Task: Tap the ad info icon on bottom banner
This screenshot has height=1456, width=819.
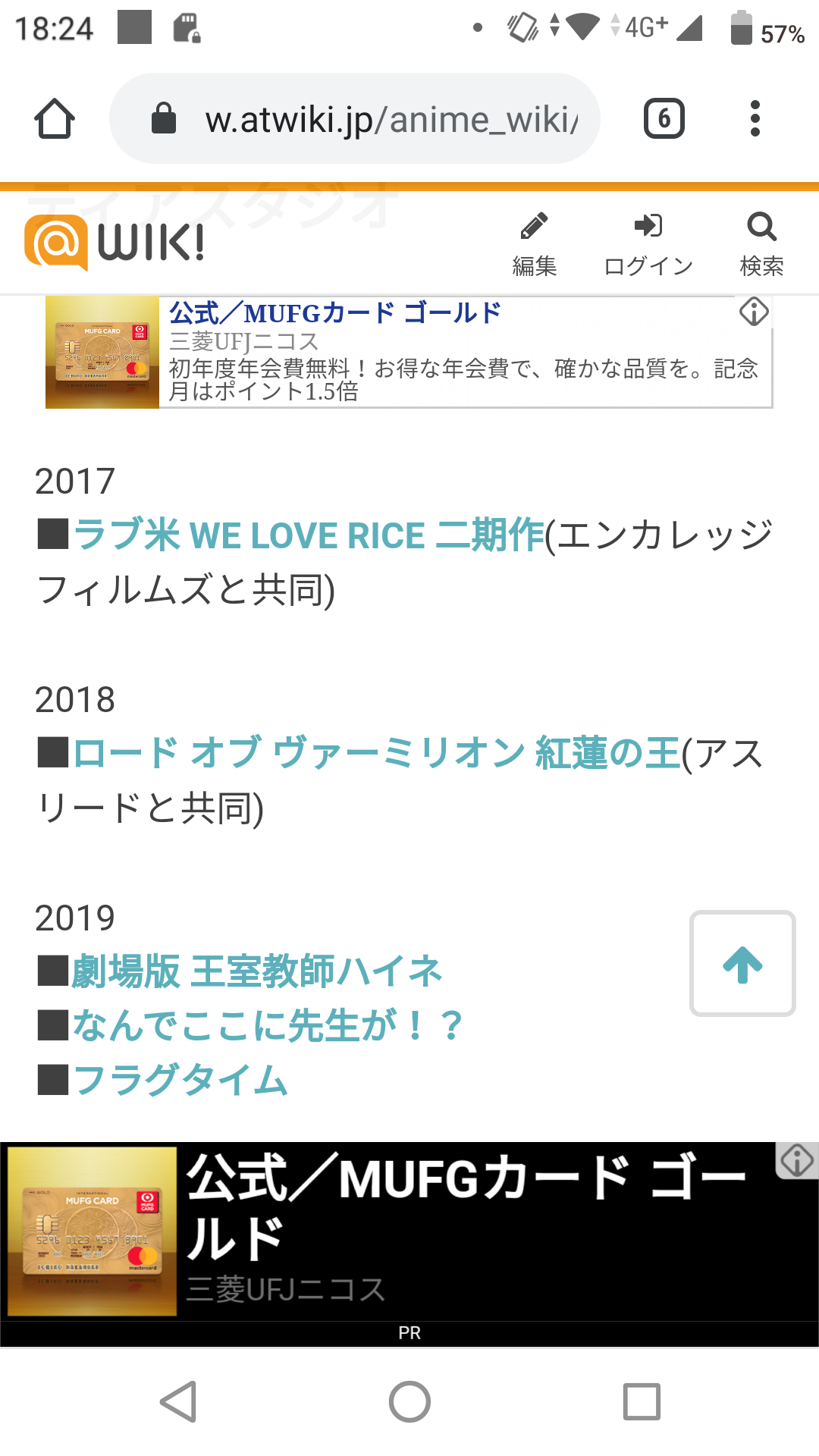Action: pyautogui.click(x=797, y=1160)
